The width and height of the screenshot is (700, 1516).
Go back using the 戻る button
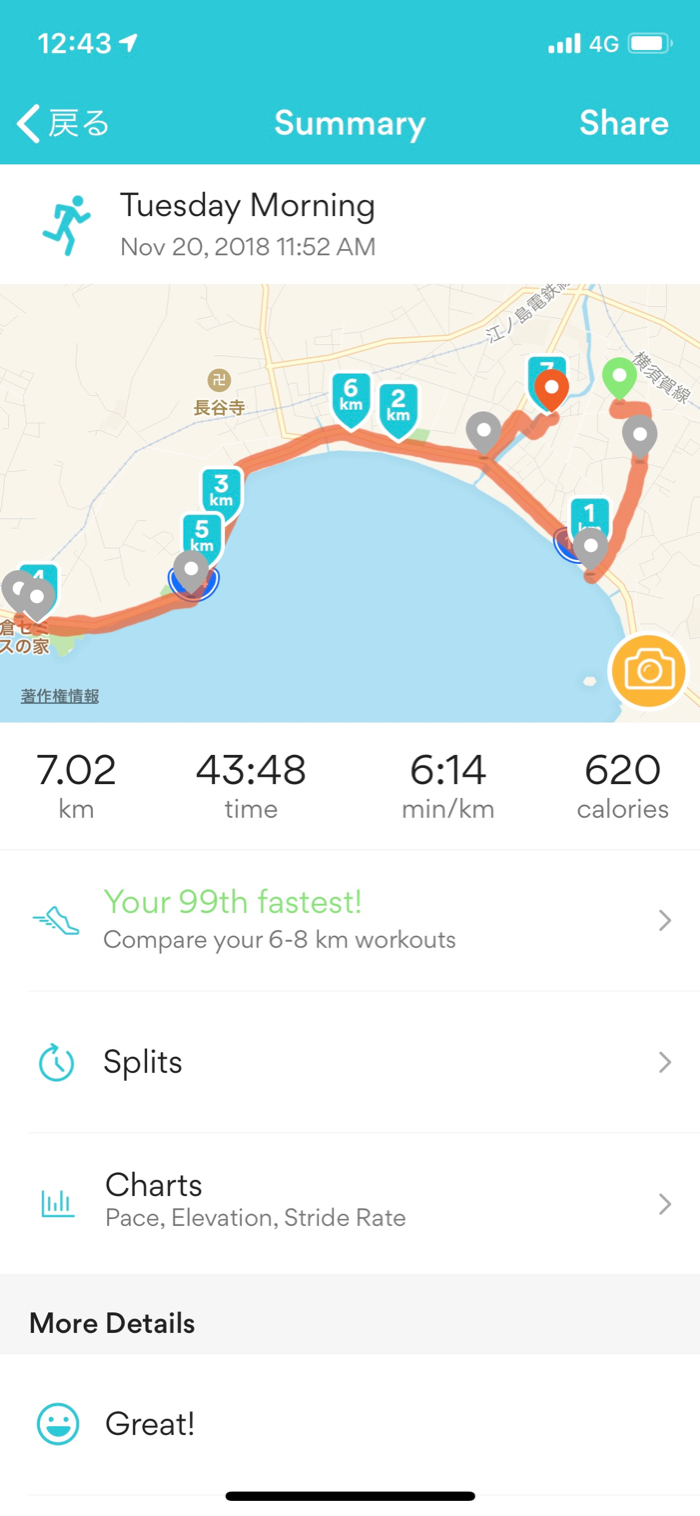pos(63,123)
